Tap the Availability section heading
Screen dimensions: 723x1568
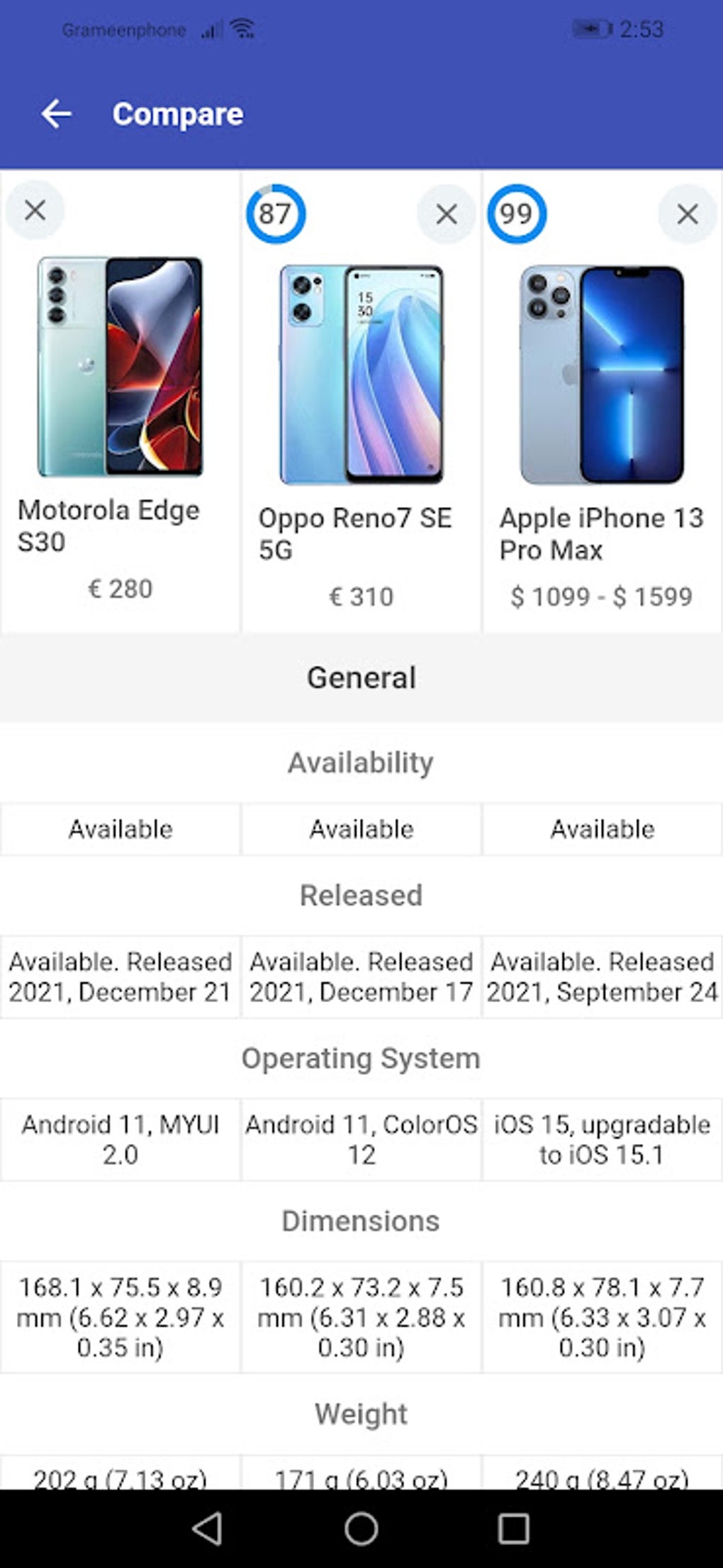point(361,763)
